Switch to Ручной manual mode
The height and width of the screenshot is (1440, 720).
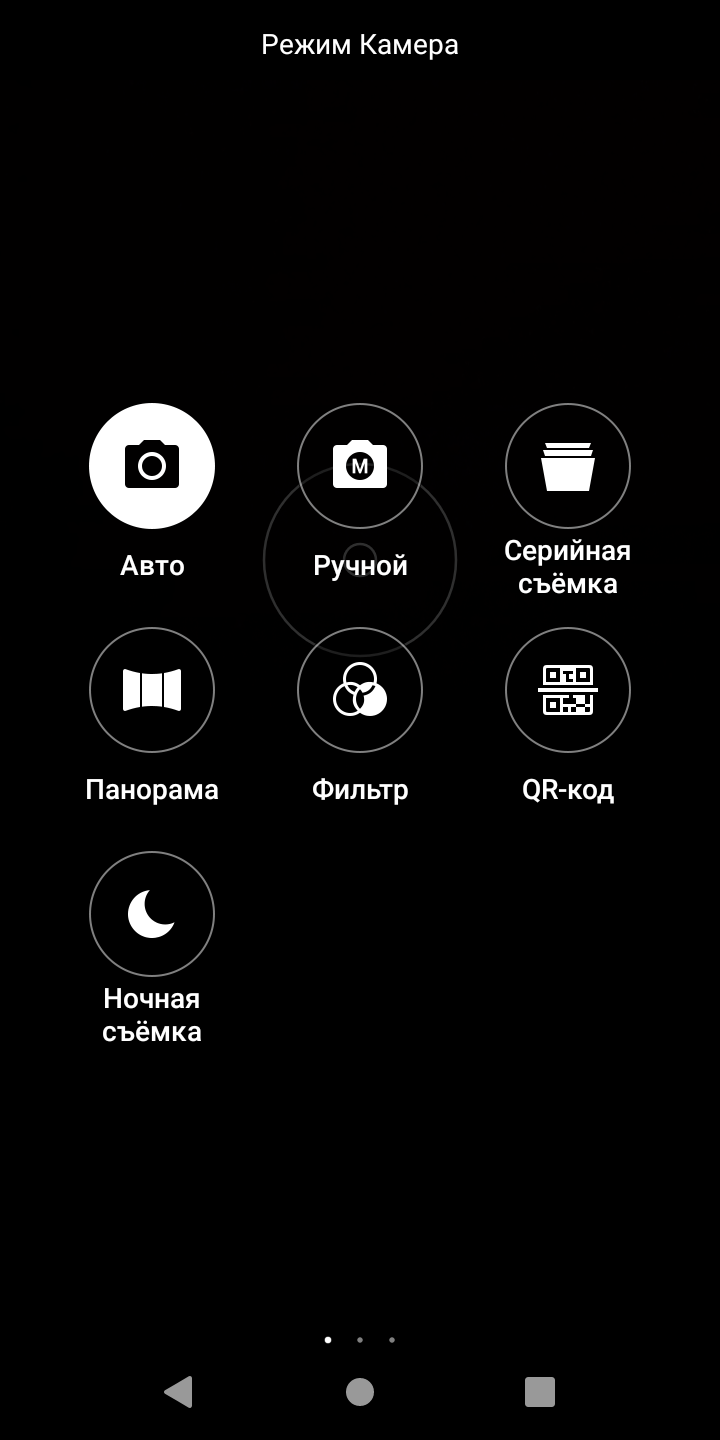(x=360, y=466)
